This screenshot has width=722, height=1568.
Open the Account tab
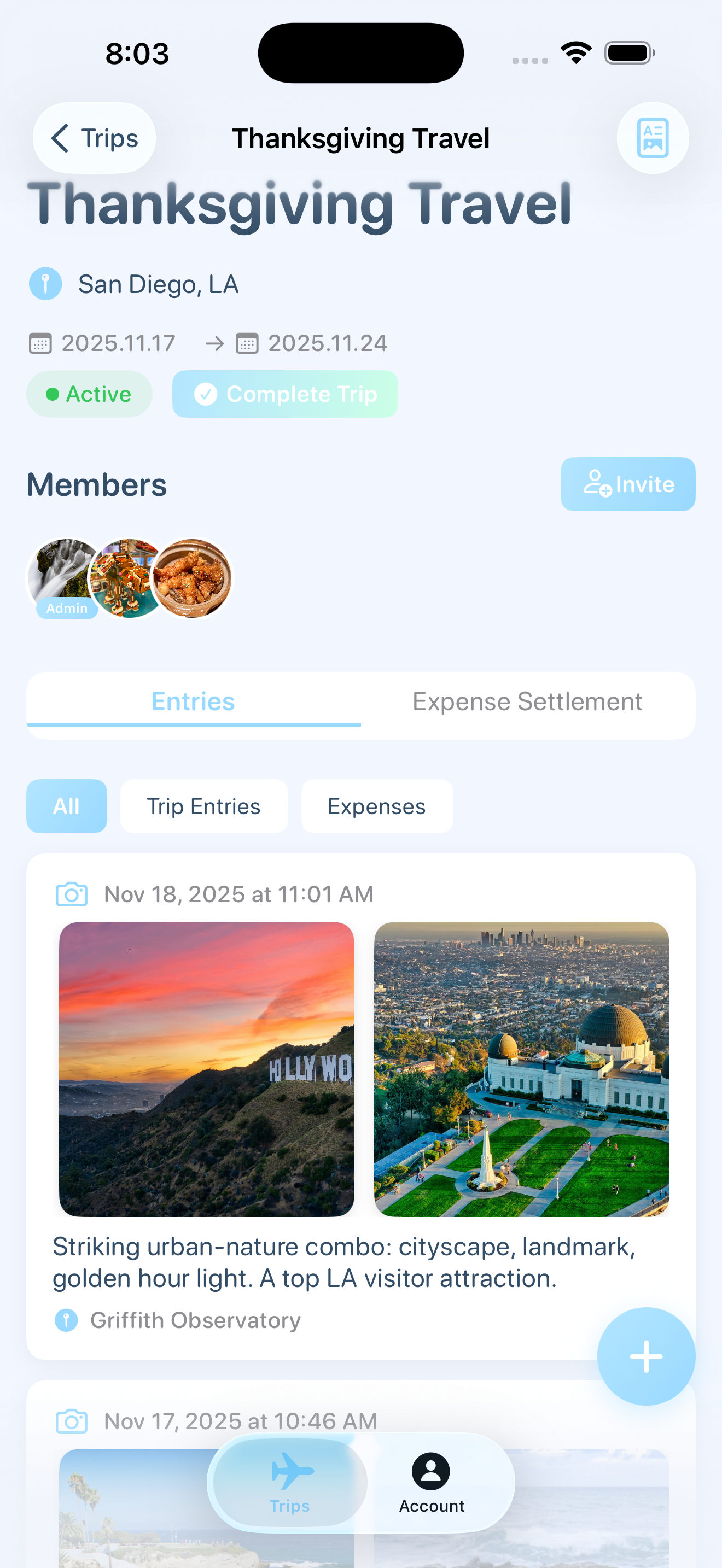click(431, 1483)
